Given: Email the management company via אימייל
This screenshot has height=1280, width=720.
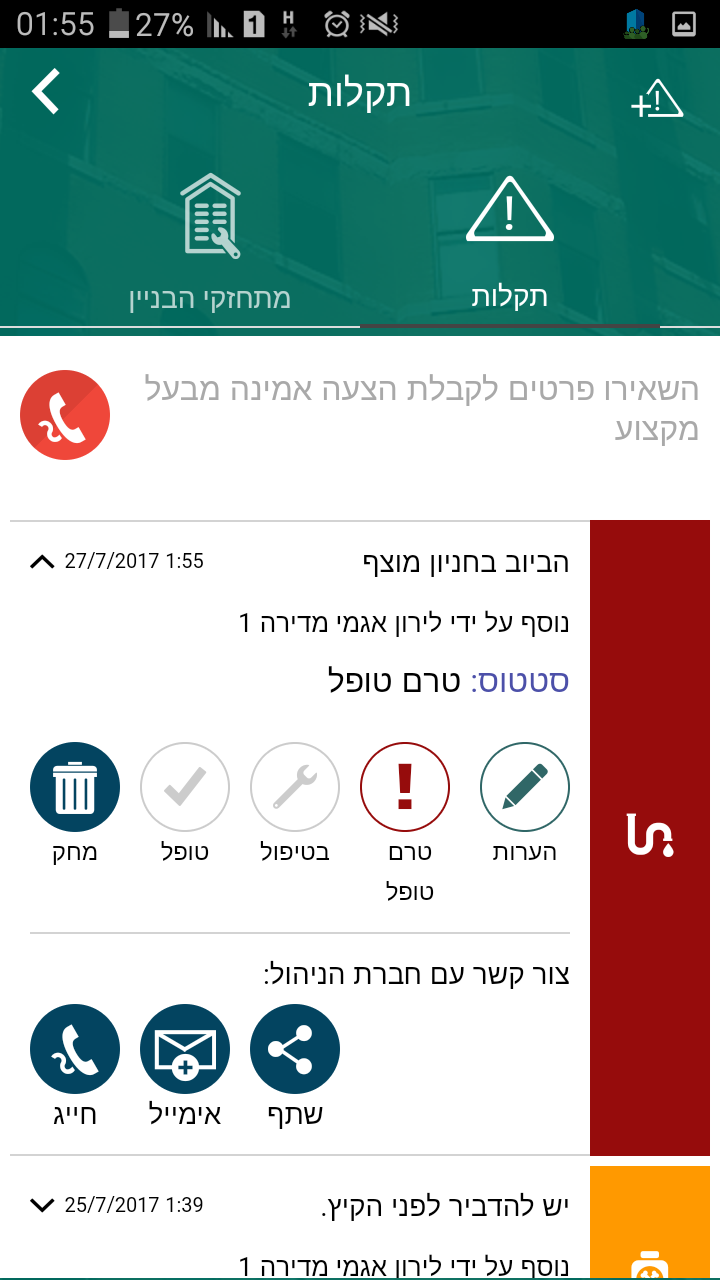Looking at the screenshot, I should tap(185, 1049).
